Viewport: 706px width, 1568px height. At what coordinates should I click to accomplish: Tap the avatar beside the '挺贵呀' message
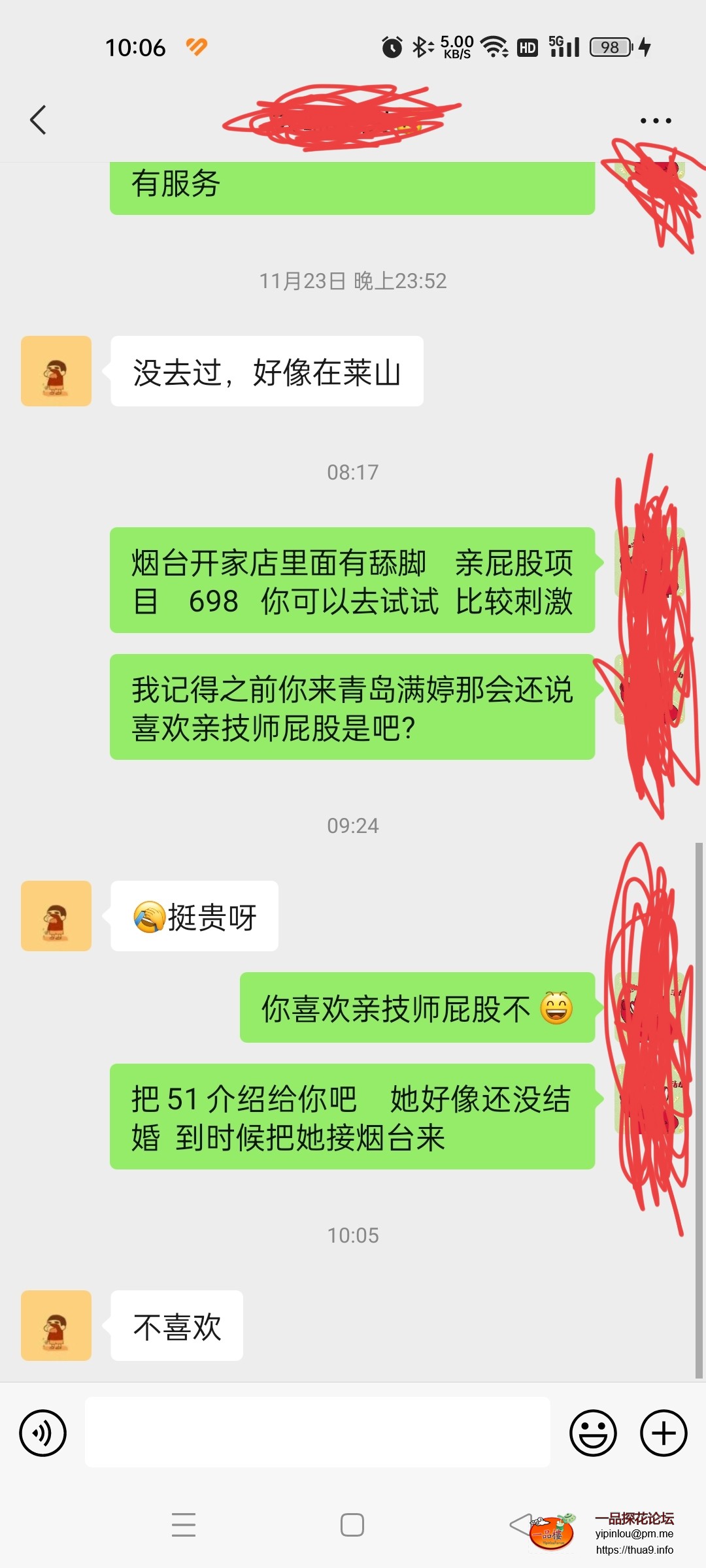[56, 916]
